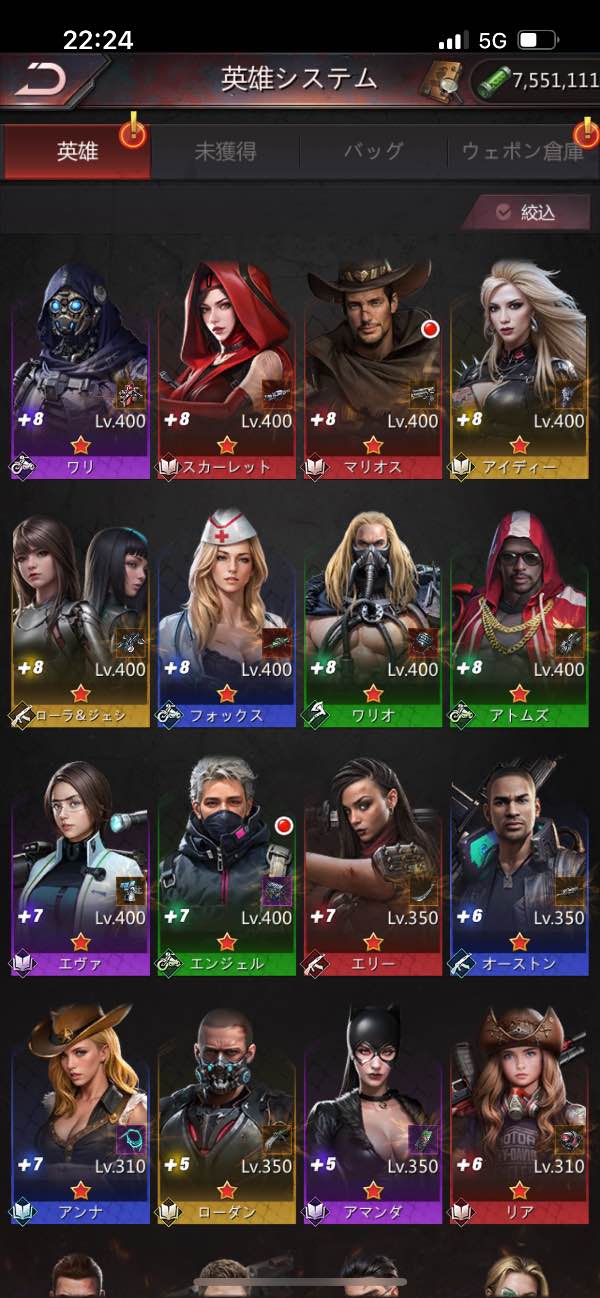The image size is (600, 1298).
Task: Select hero エヴァ
Action: [x=80, y=866]
